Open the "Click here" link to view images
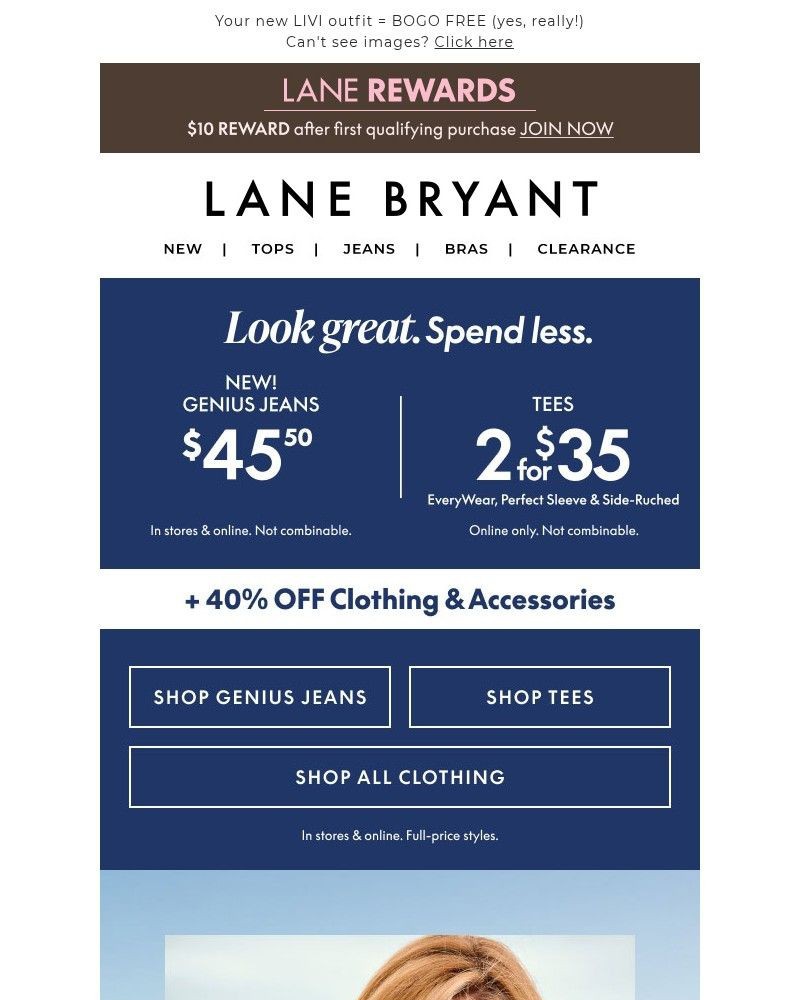The height and width of the screenshot is (1000, 800). point(474,42)
